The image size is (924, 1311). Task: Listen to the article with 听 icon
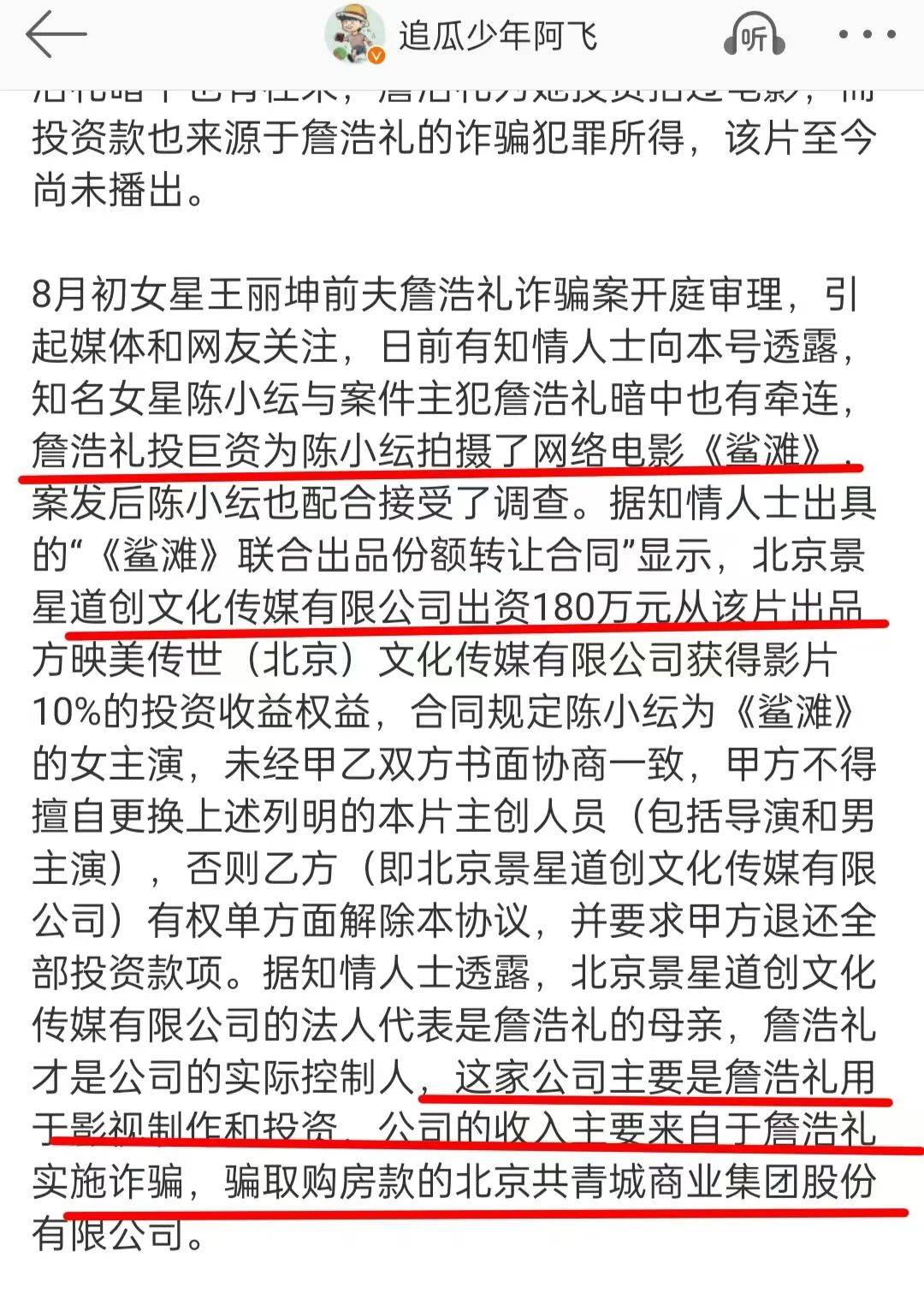[753, 37]
